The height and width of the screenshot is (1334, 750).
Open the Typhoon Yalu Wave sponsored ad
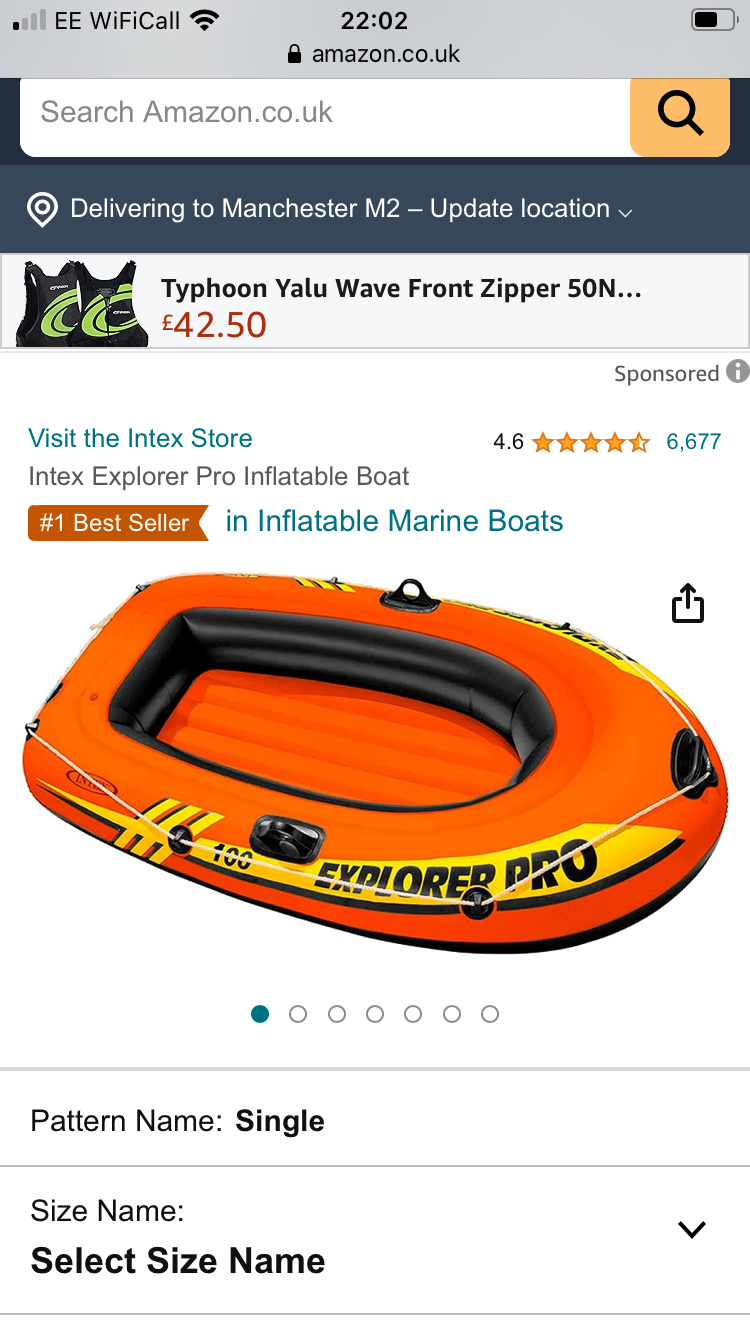click(x=375, y=303)
